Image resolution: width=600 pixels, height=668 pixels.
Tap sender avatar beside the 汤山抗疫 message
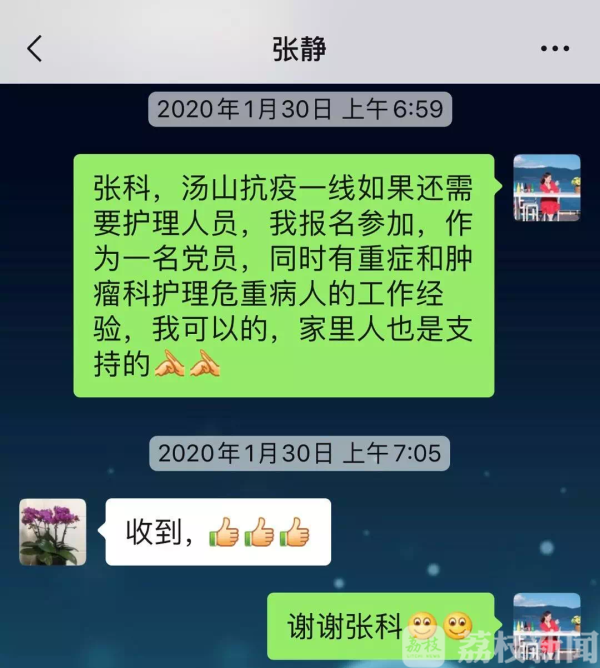(546, 187)
